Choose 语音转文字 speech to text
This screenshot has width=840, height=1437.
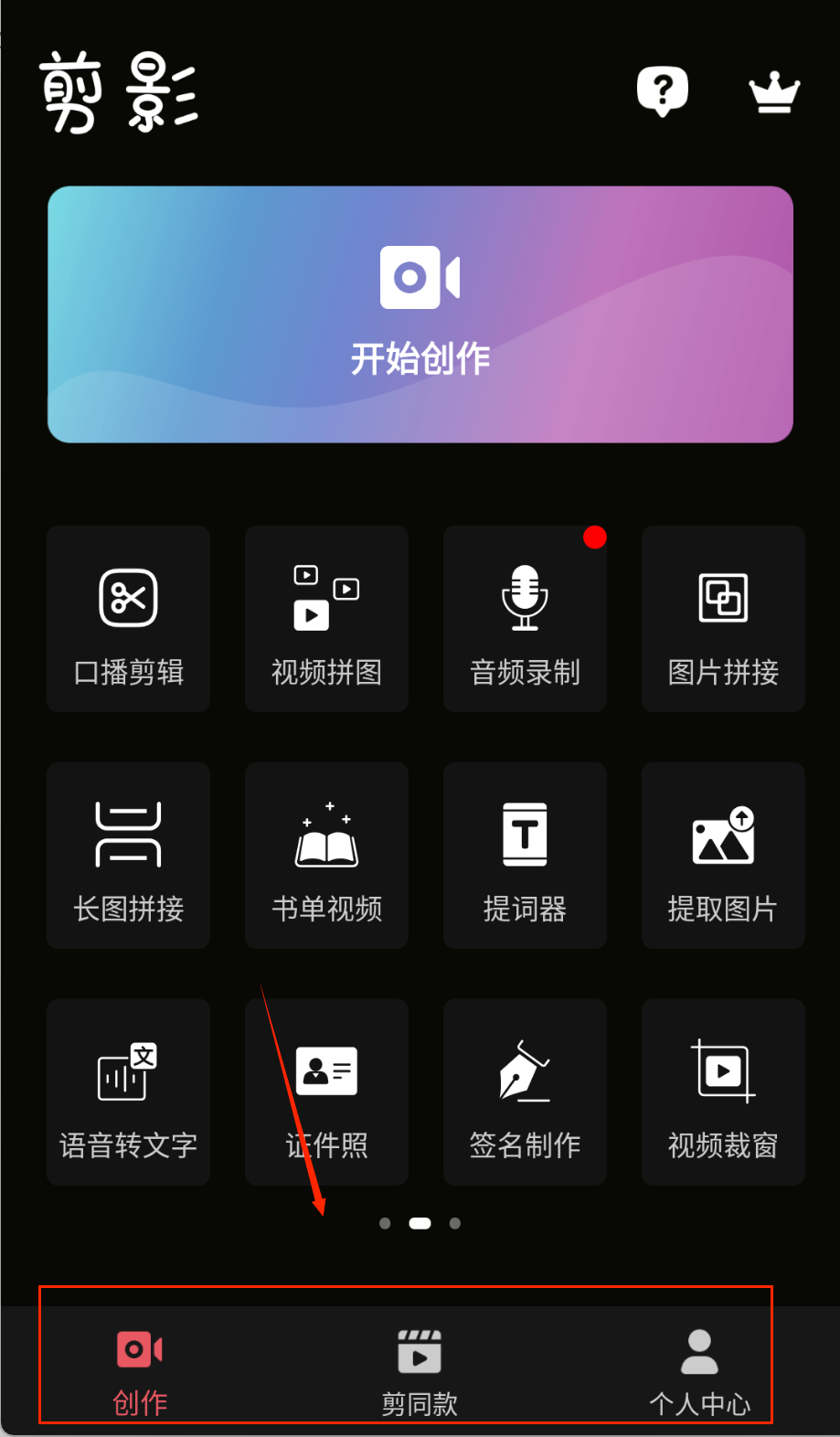[129, 1092]
